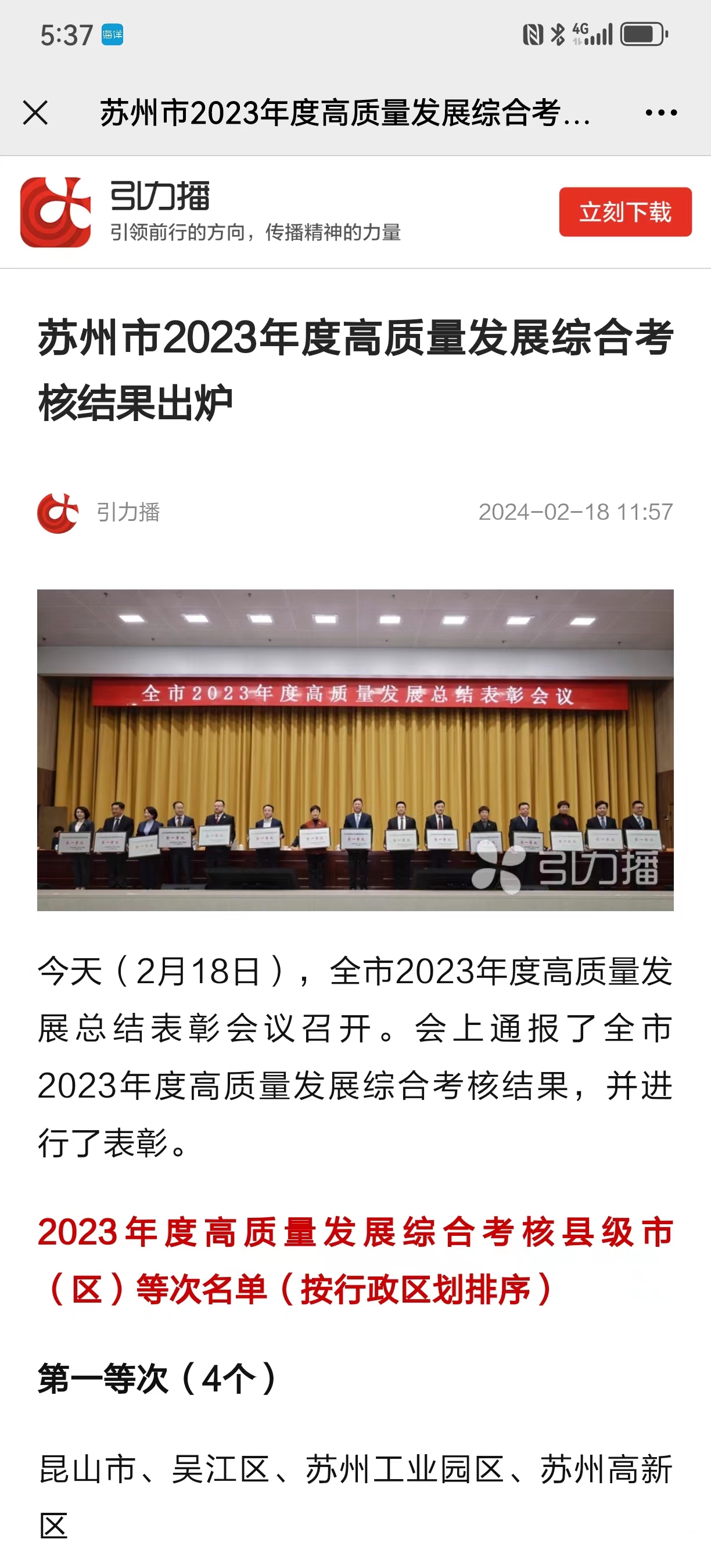711x1568 pixels.
Task: Open the three-dot more options menu
Action: 661,113
